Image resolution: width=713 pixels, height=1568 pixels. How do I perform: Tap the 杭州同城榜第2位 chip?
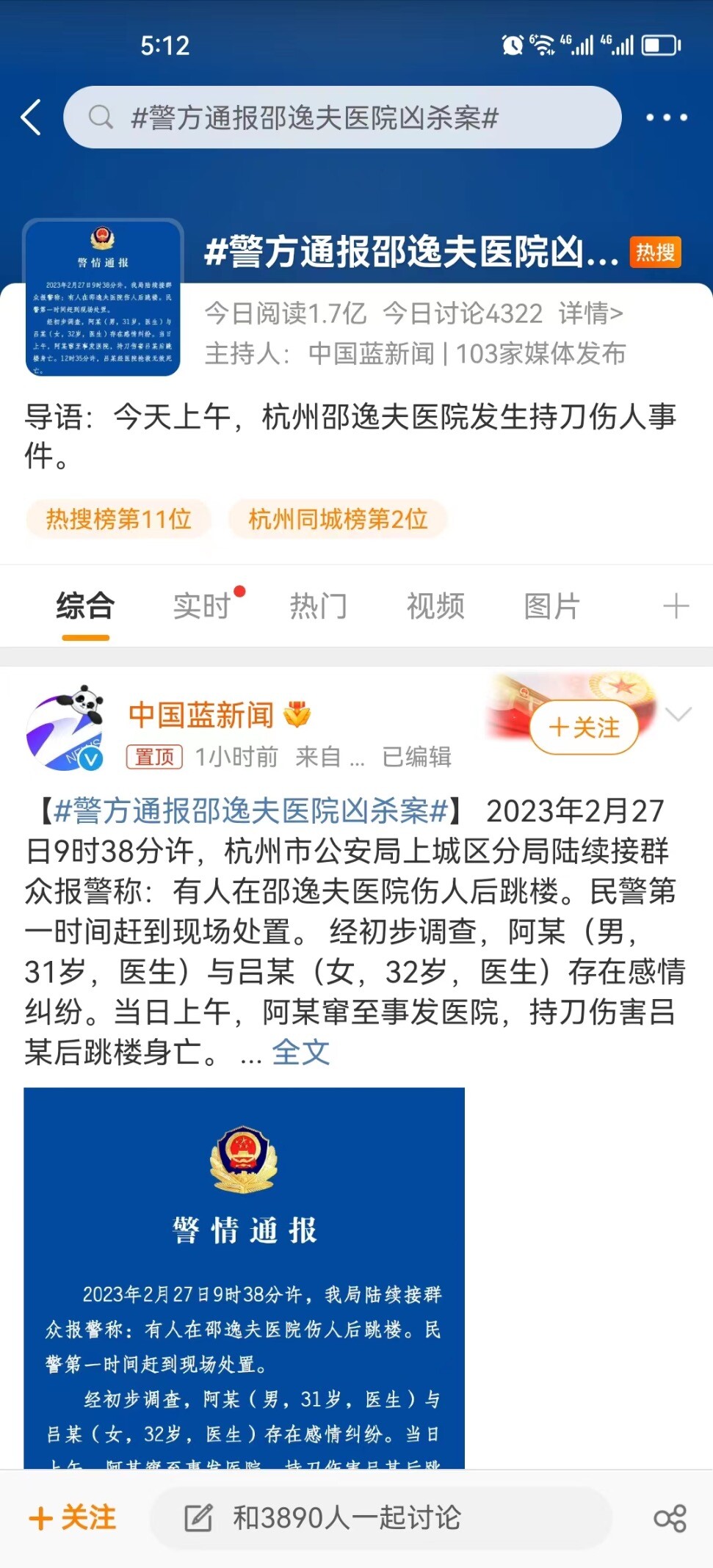click(x=338, y=519)
